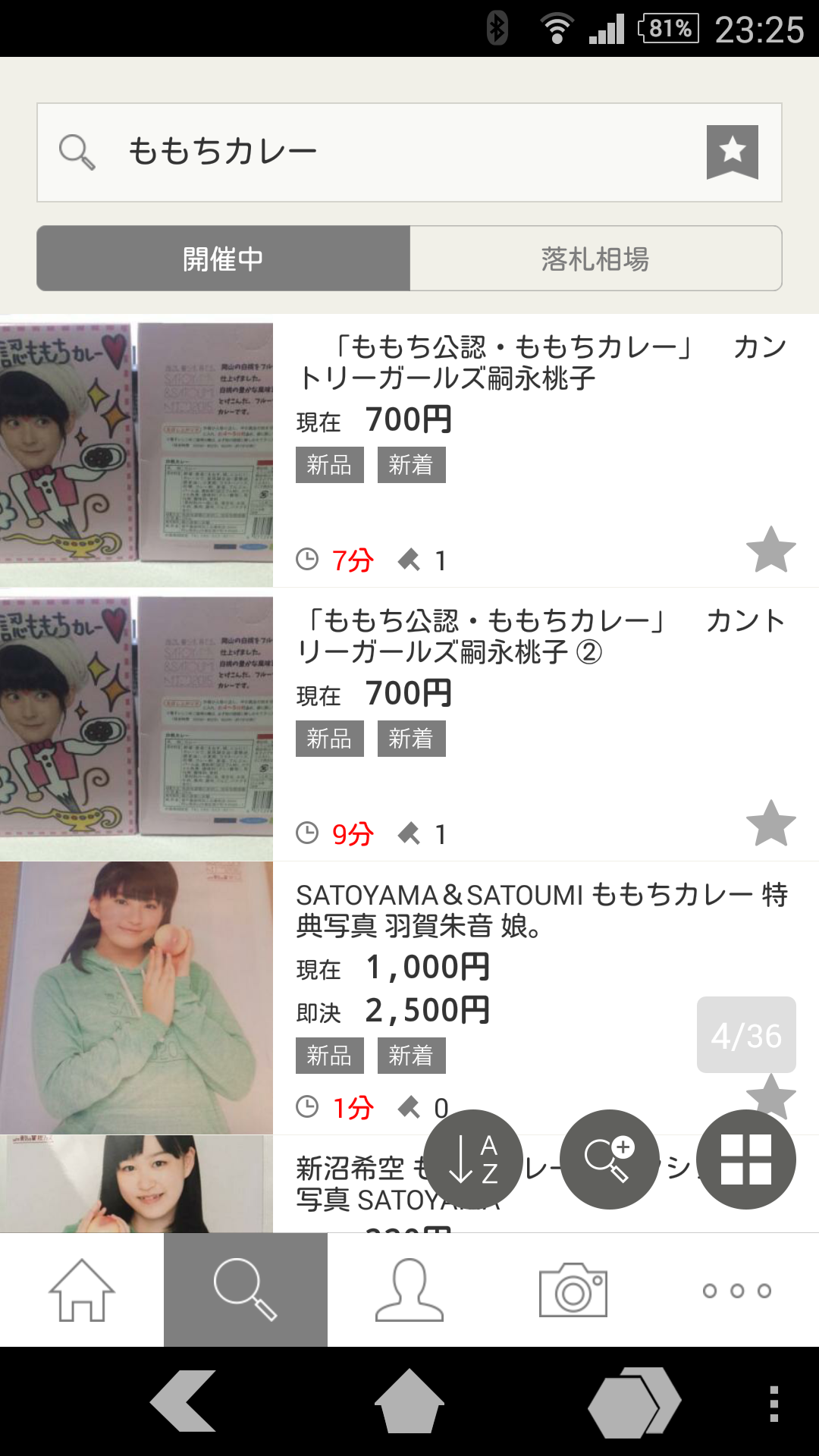The height and width of the screenshot is (1456, 819).
Task: Open the profile person tab
Action: coord(409,1290)
